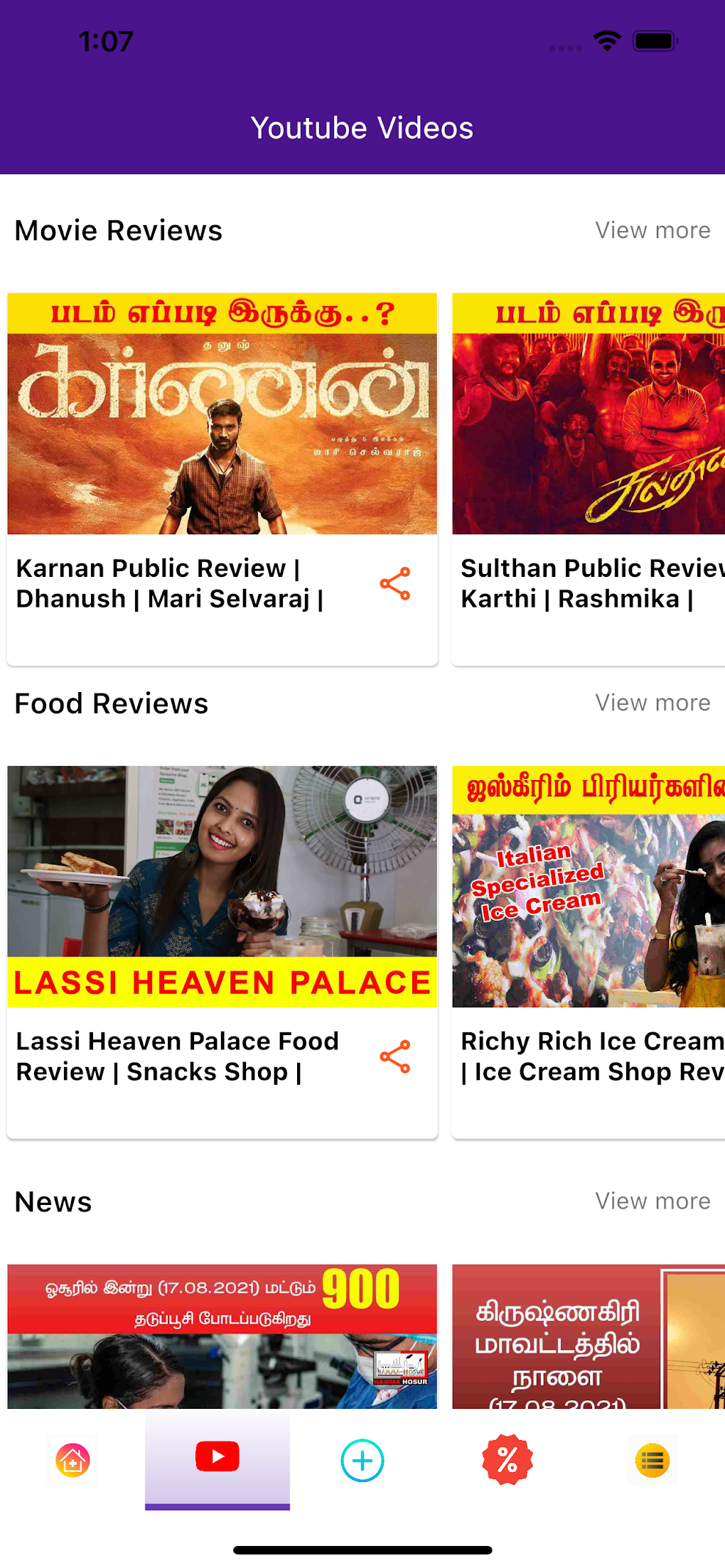Go to the home tab
Screen dimensions: 725x1568
(73, 1461)
